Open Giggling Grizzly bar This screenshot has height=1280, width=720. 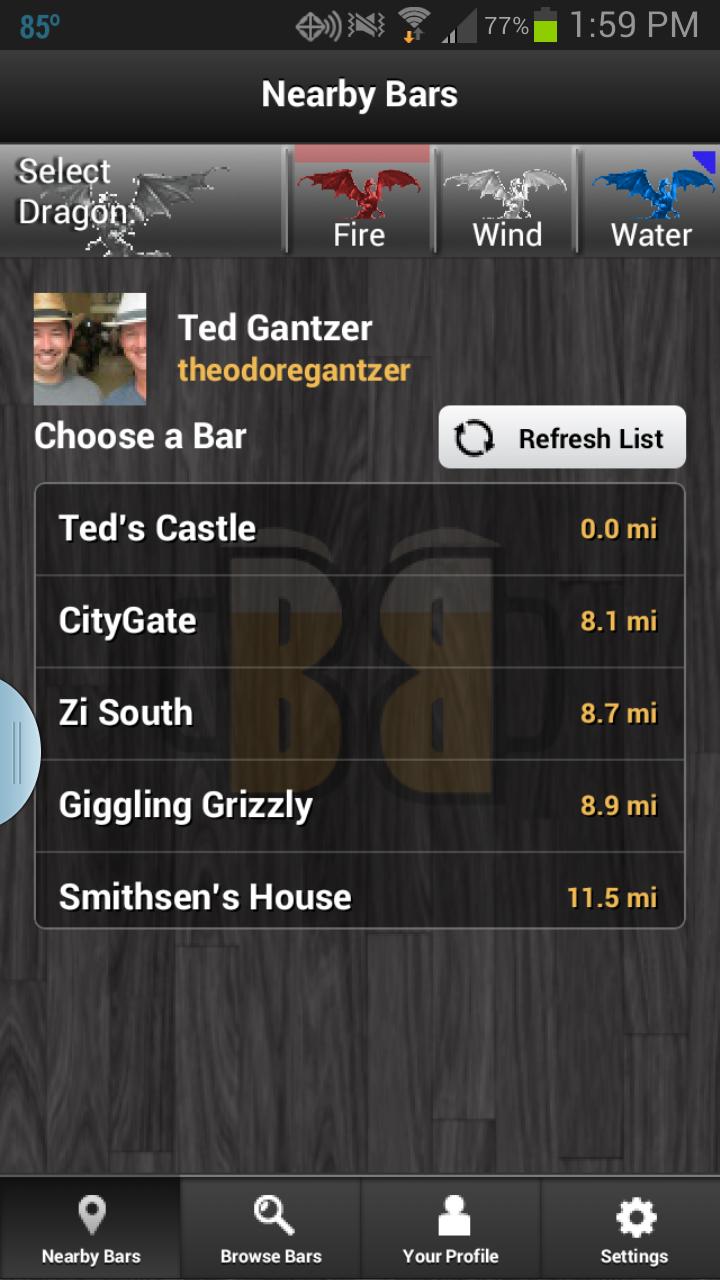(x=360, y=805)
